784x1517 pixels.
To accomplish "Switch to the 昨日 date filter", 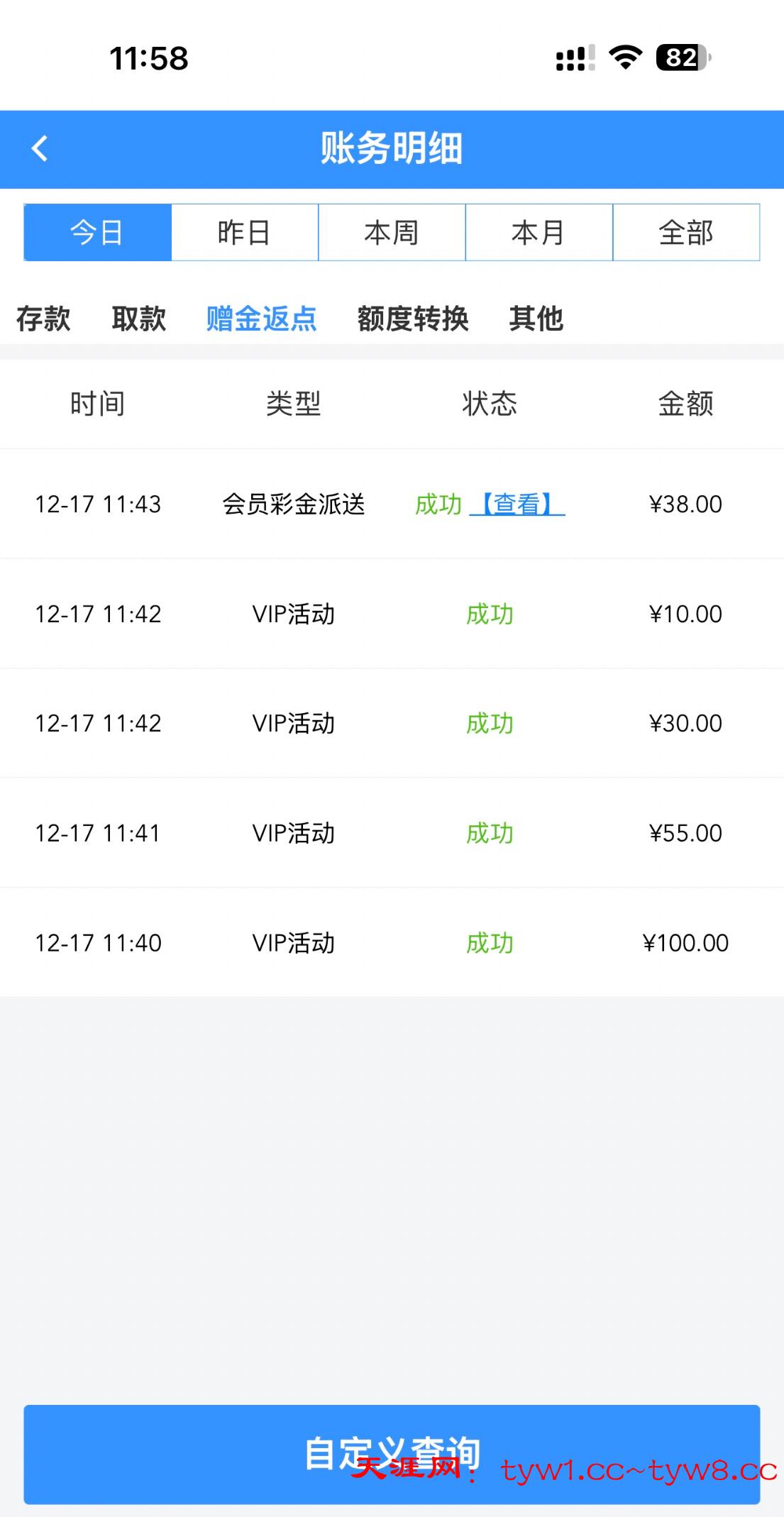I will tap(244, 233).
